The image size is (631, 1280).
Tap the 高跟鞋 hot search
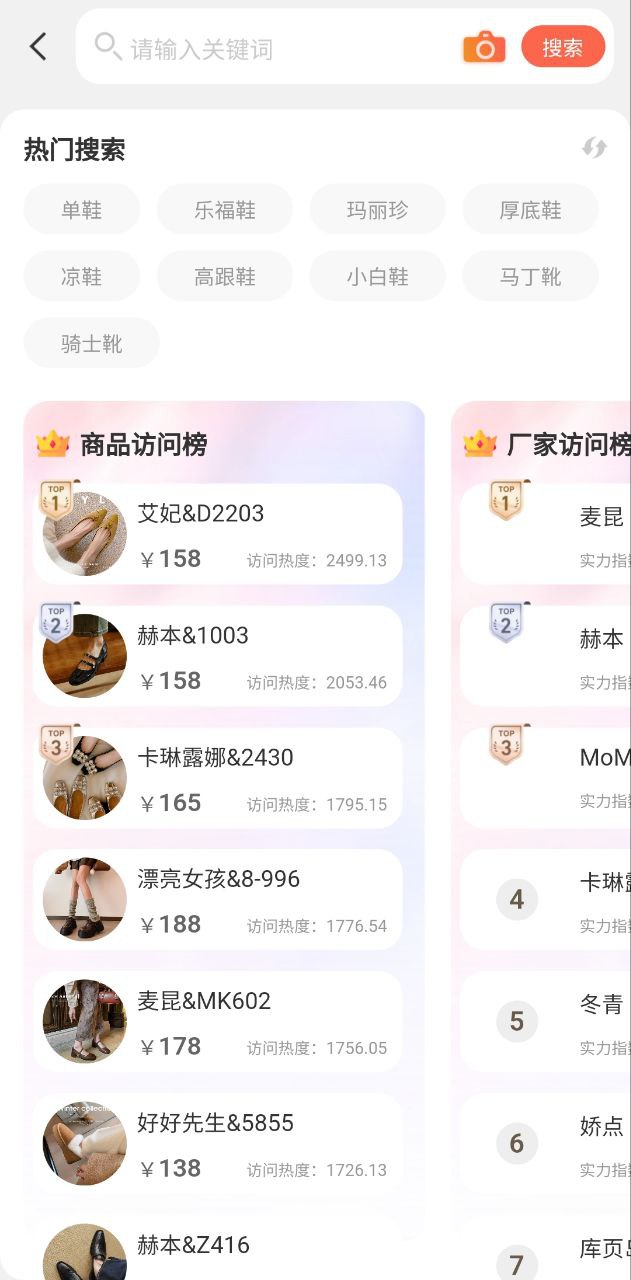[225, 277]
